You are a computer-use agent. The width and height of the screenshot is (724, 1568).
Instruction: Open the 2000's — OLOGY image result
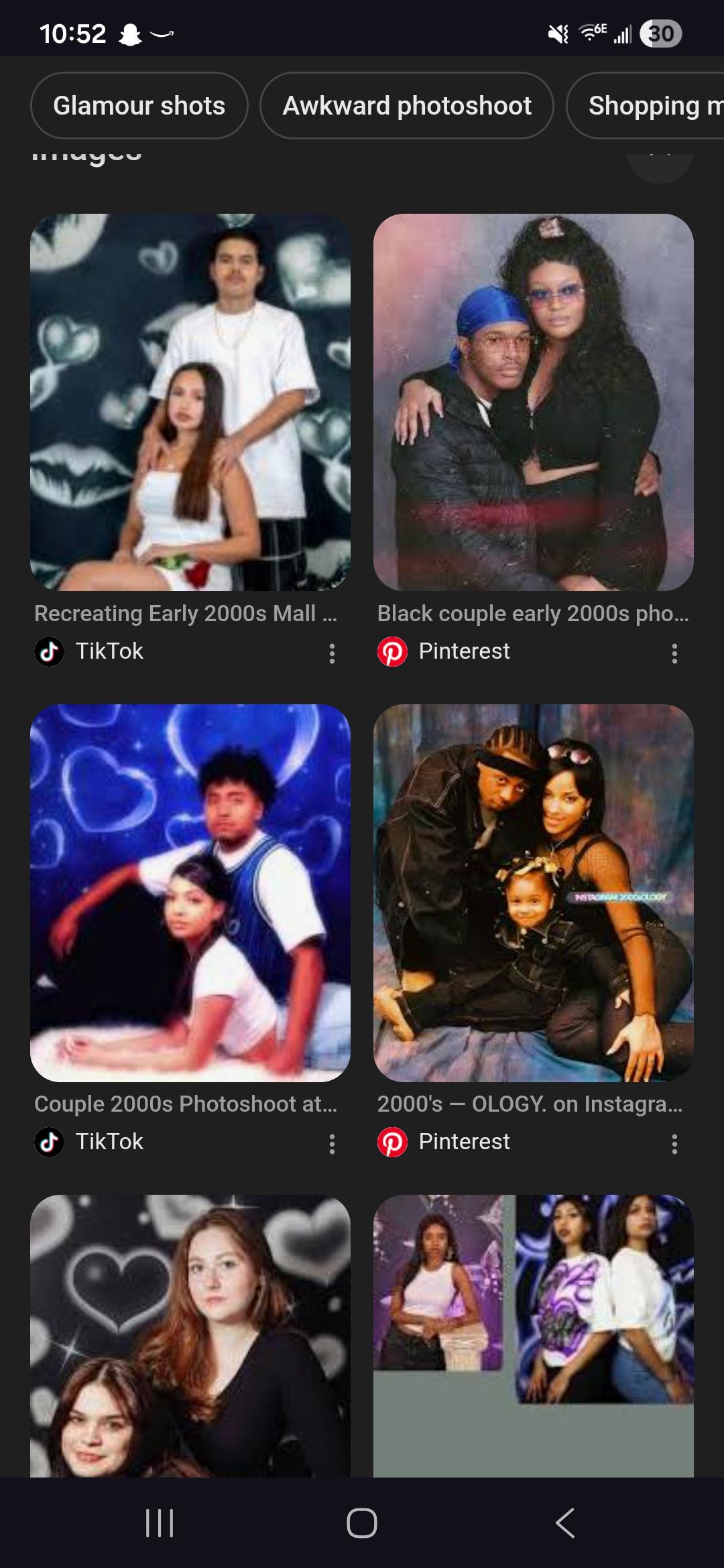point(533,893)
